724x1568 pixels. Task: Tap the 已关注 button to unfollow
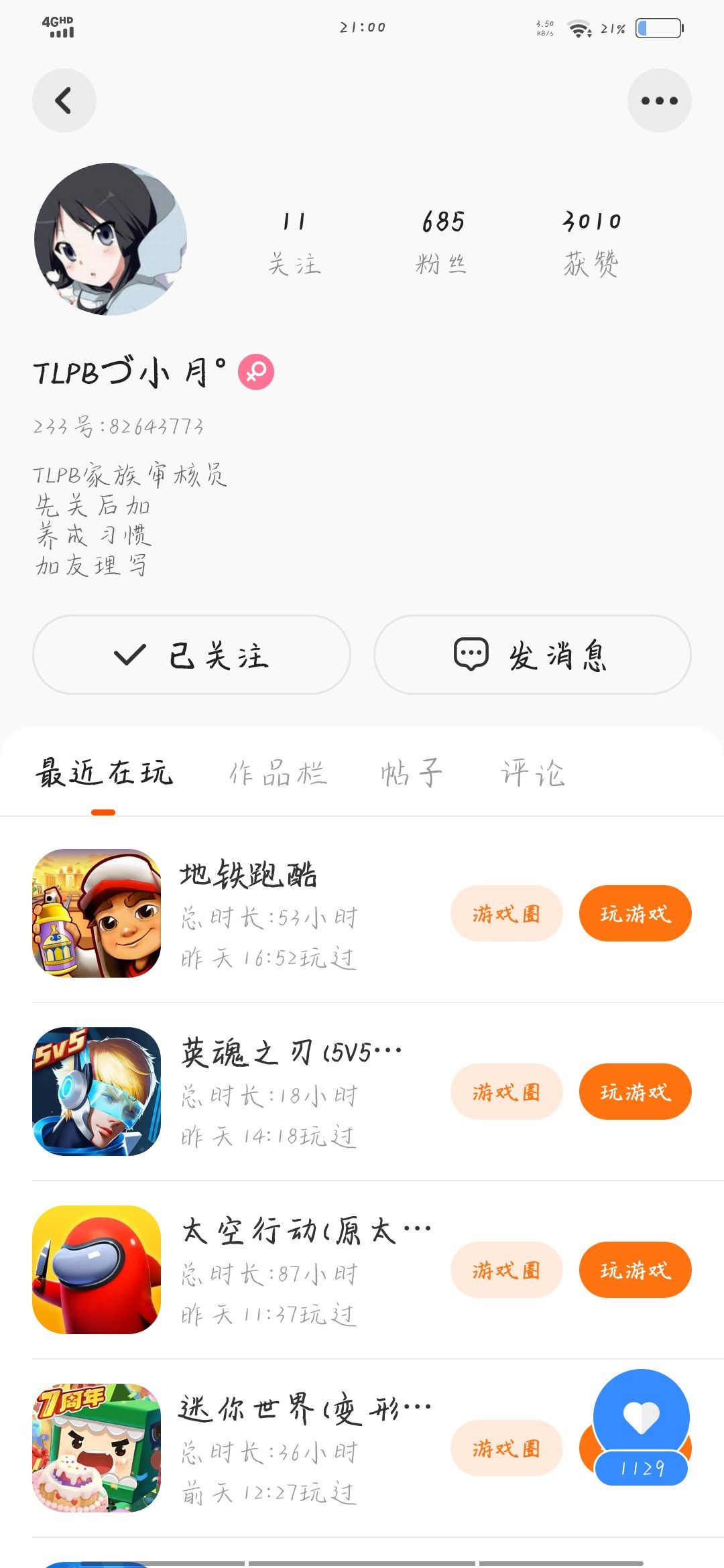(x=192, y=655)
